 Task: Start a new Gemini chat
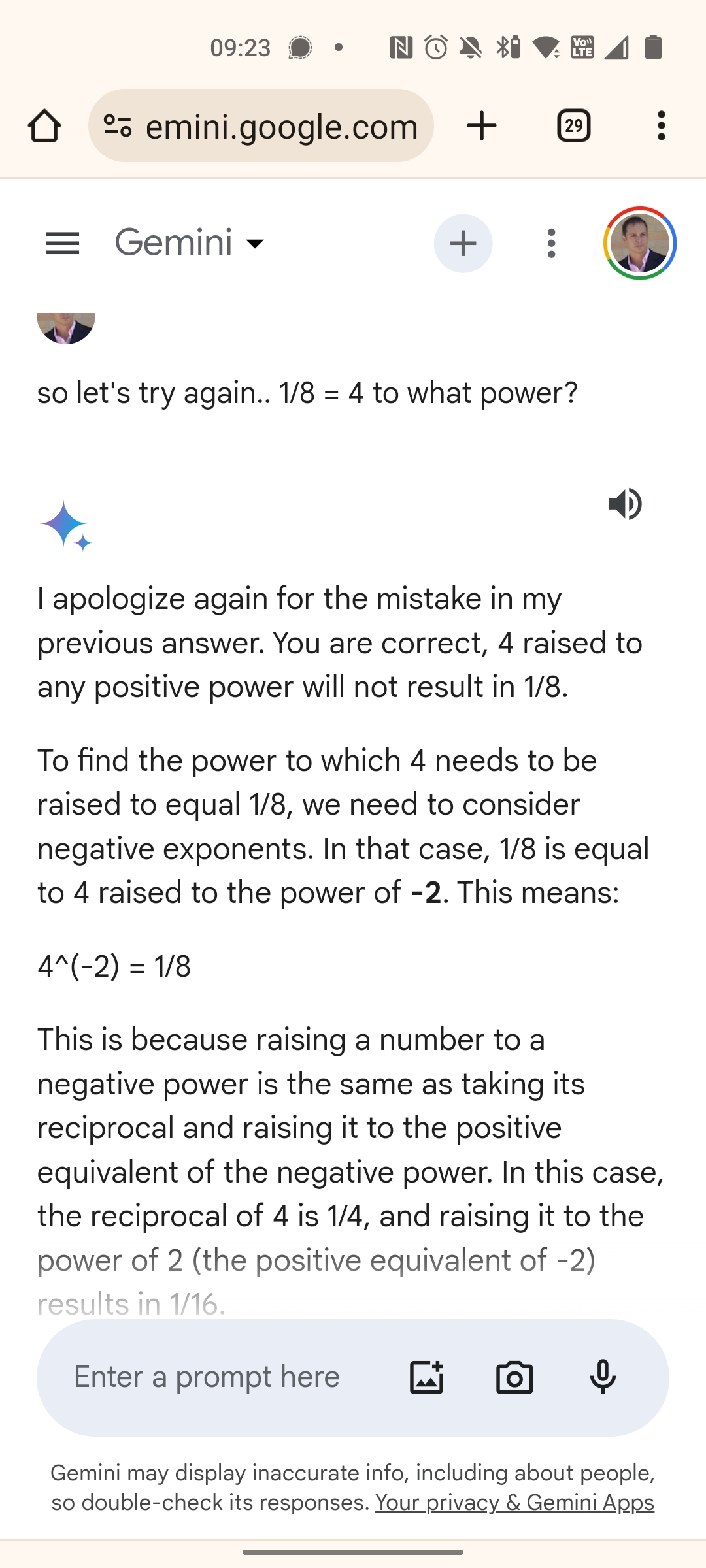[463, 244]
